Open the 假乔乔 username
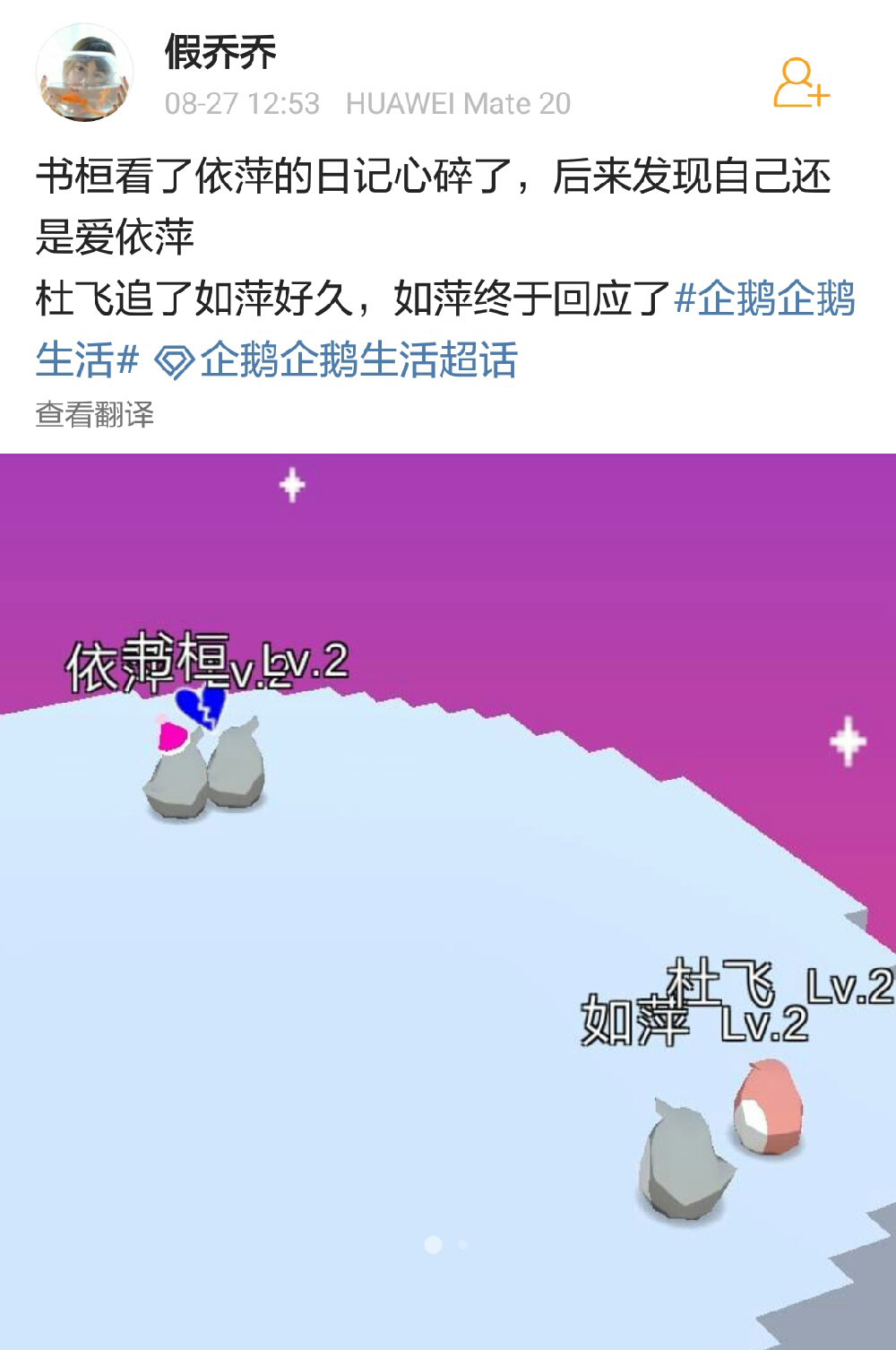Image resolution: width=896 pixels, height=1350 pixels. [220, 52]
